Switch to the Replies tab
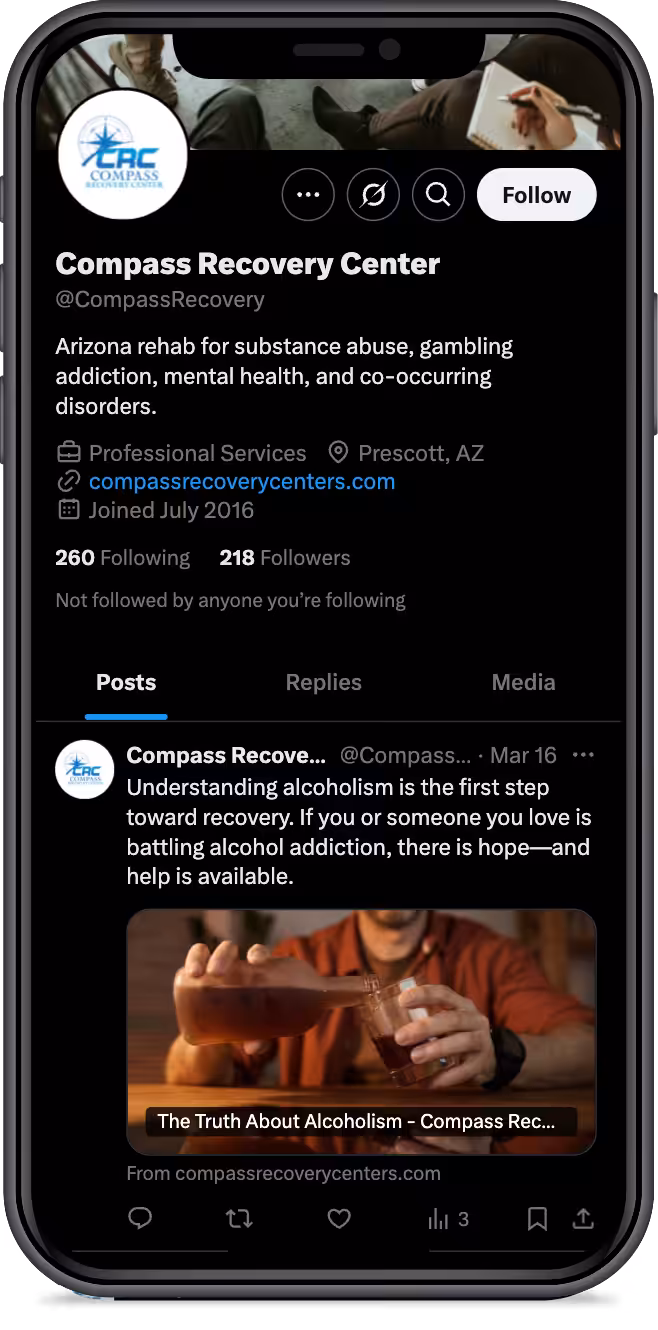The height and width of the screenshot is (1330, 658). (x=323, y=683)
